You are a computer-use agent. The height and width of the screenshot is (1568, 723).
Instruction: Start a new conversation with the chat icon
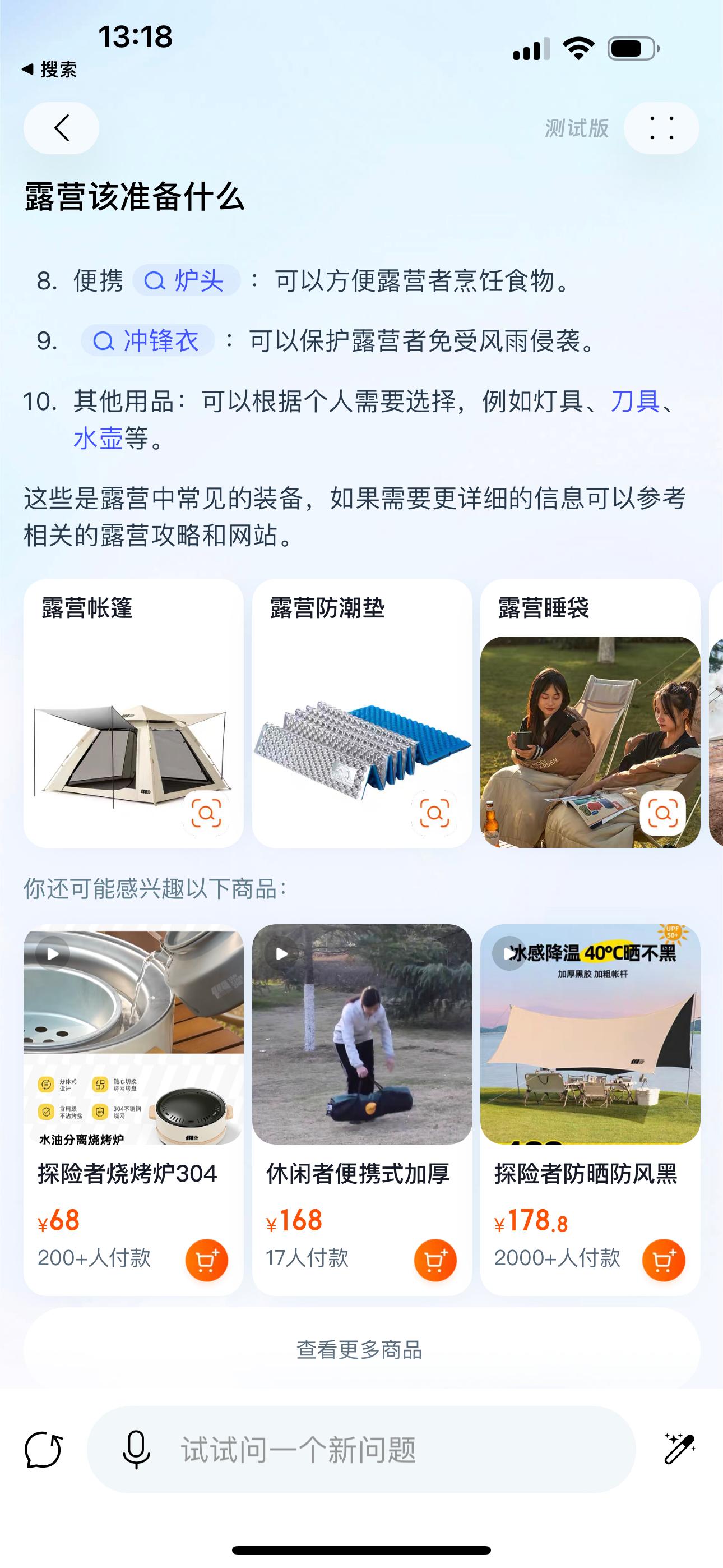click(x=43, y=1449)
